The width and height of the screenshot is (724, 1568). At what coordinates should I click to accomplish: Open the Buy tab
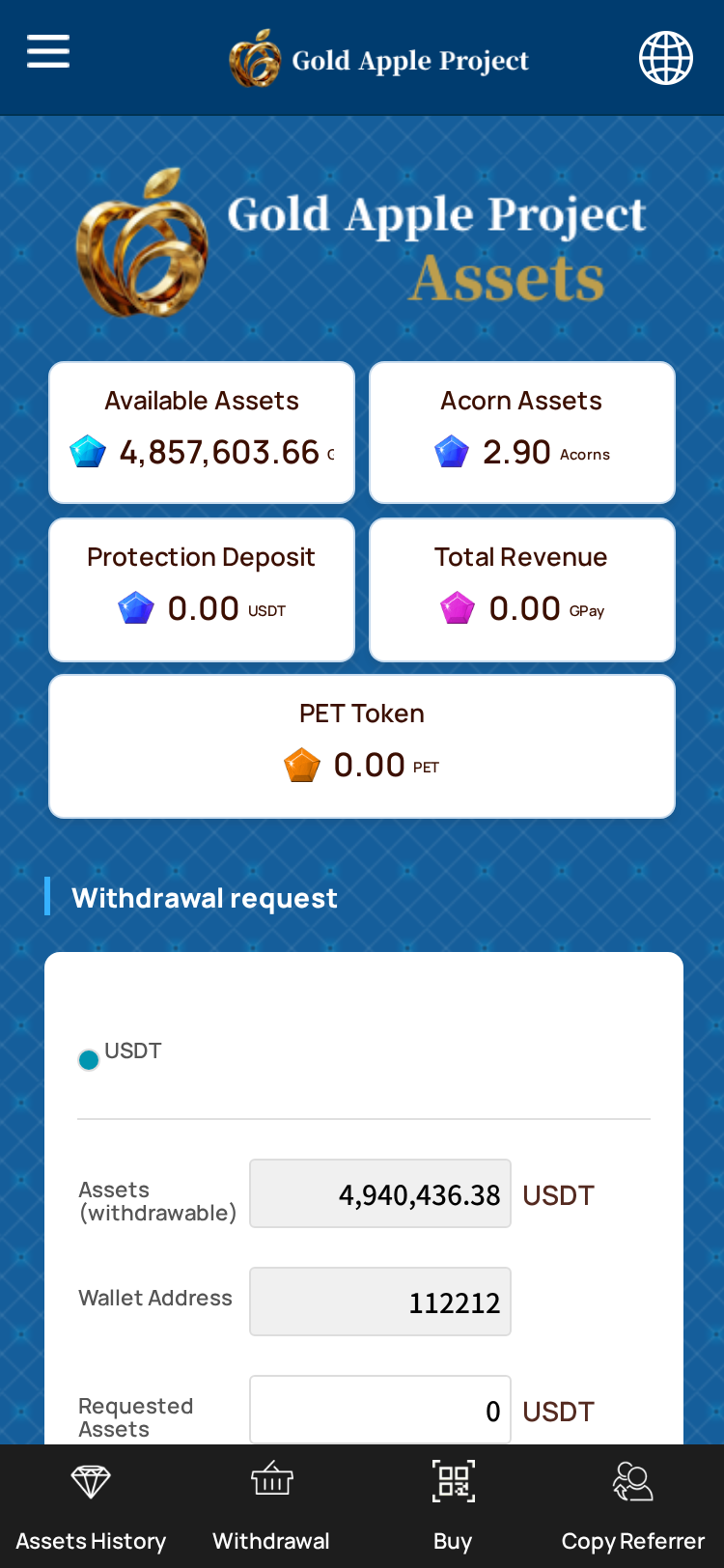click(x=453, y=1506)
